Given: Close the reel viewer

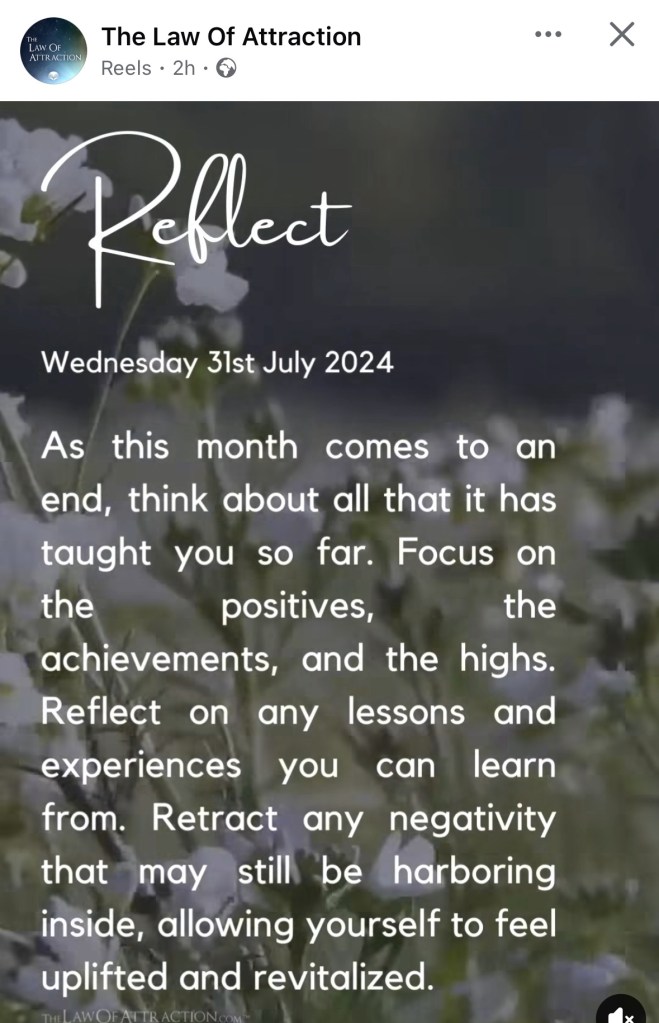Looking at the screenshot, I should pos(622,34).
